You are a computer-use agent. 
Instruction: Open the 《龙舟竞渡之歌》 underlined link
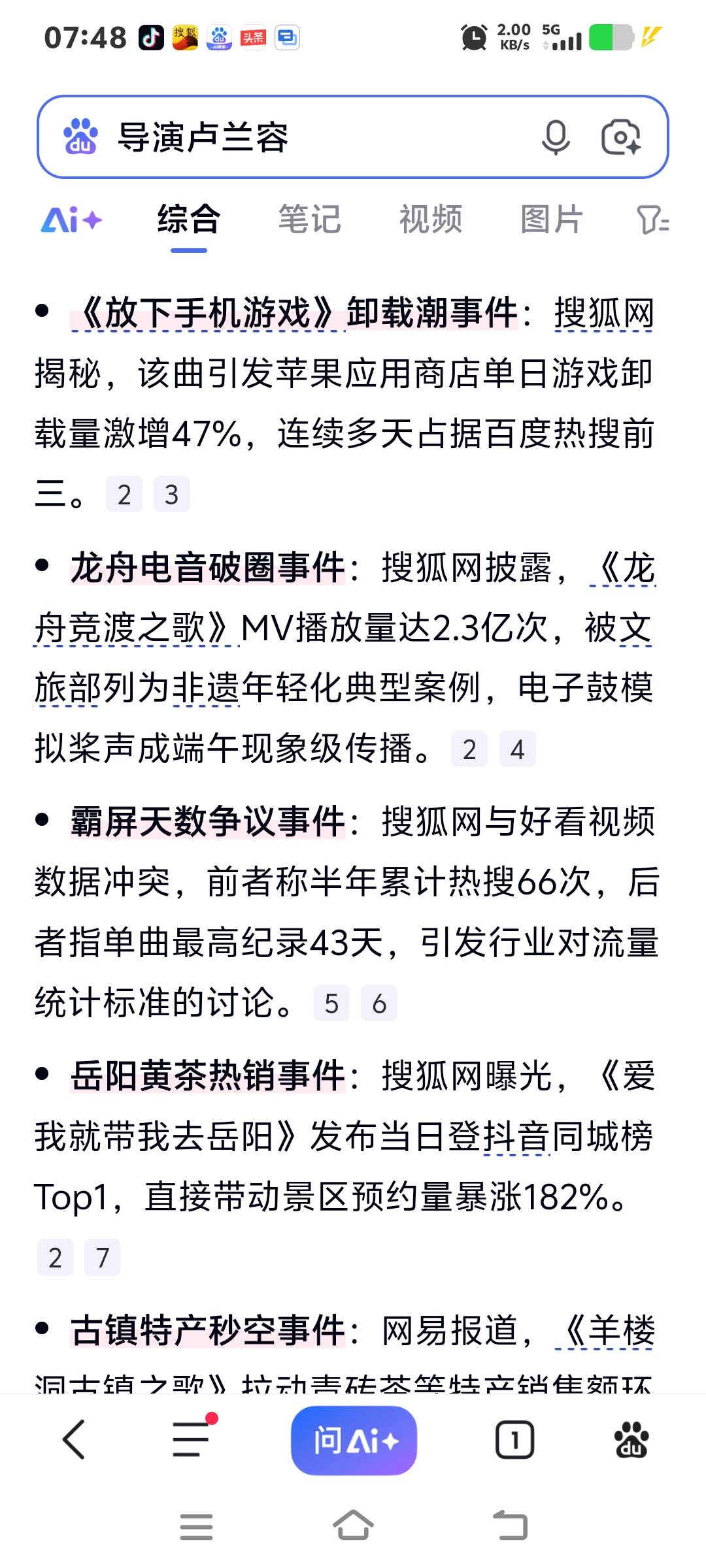pos(137,629)
